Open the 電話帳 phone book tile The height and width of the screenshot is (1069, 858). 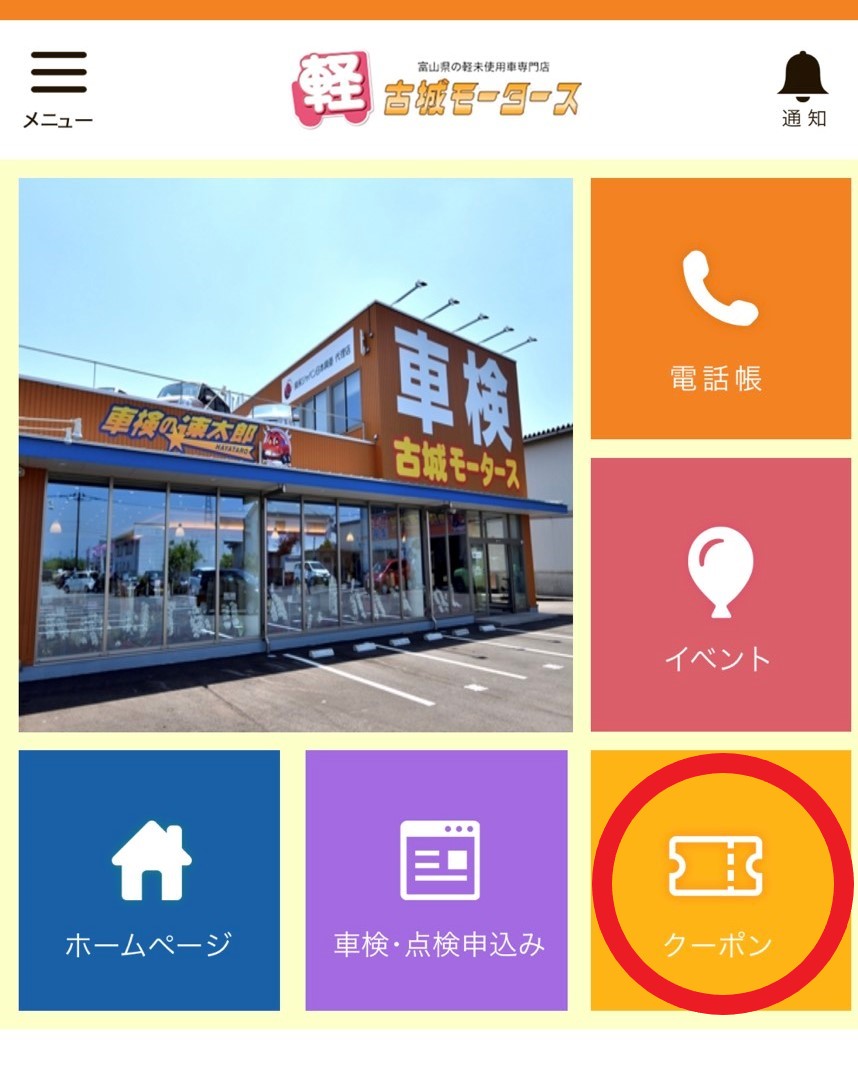(x=720, y=308)
